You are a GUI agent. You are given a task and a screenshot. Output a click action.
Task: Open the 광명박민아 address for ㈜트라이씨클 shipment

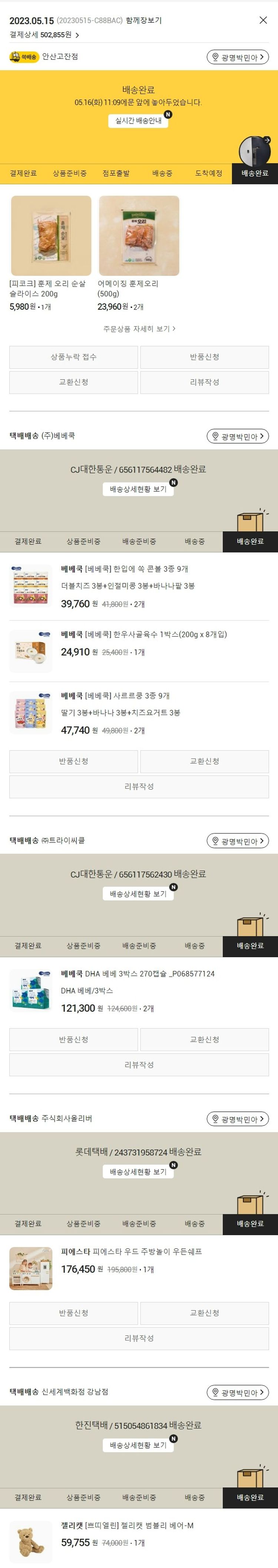coord(238,841)
